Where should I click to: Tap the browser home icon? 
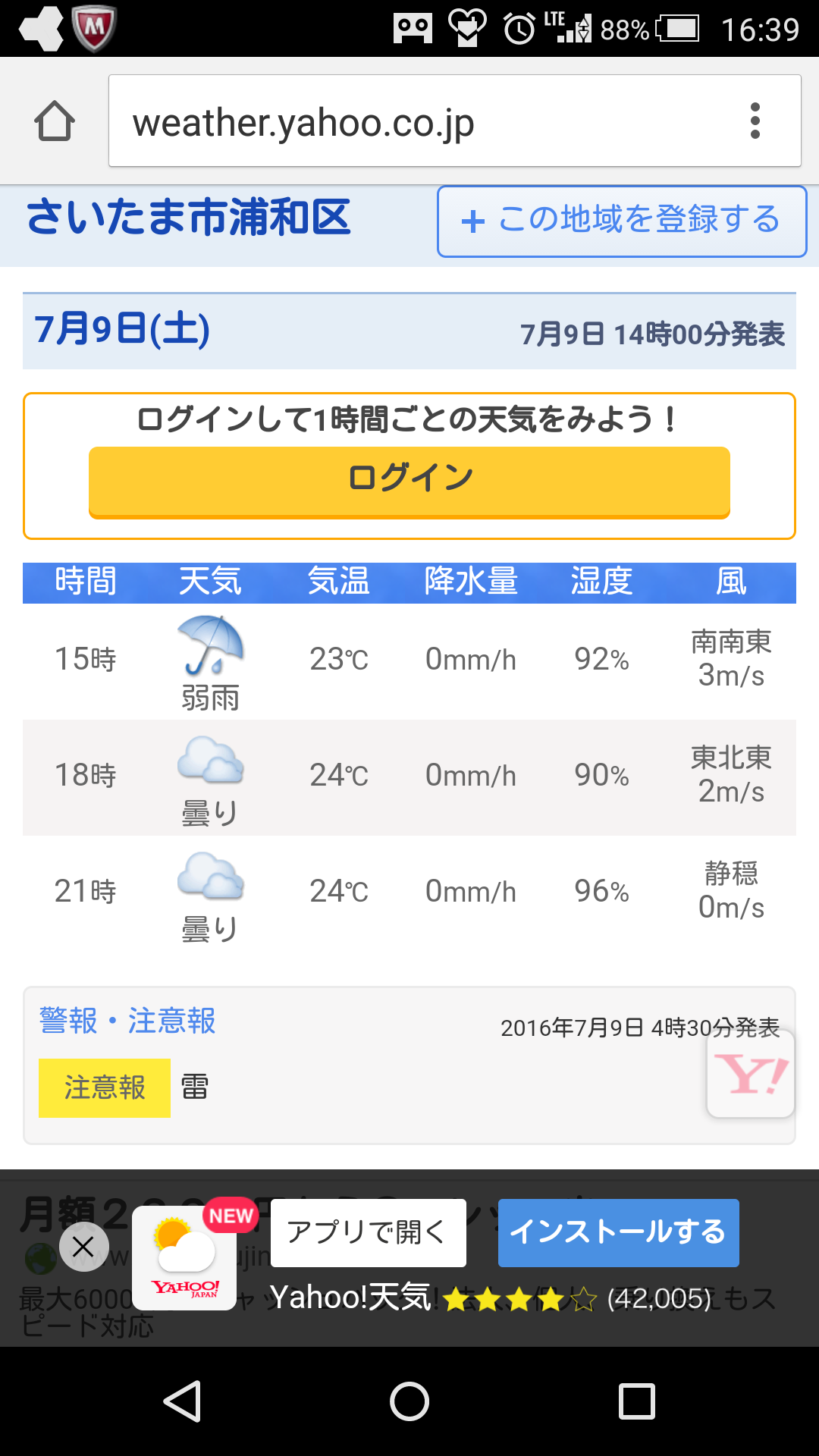55,121
